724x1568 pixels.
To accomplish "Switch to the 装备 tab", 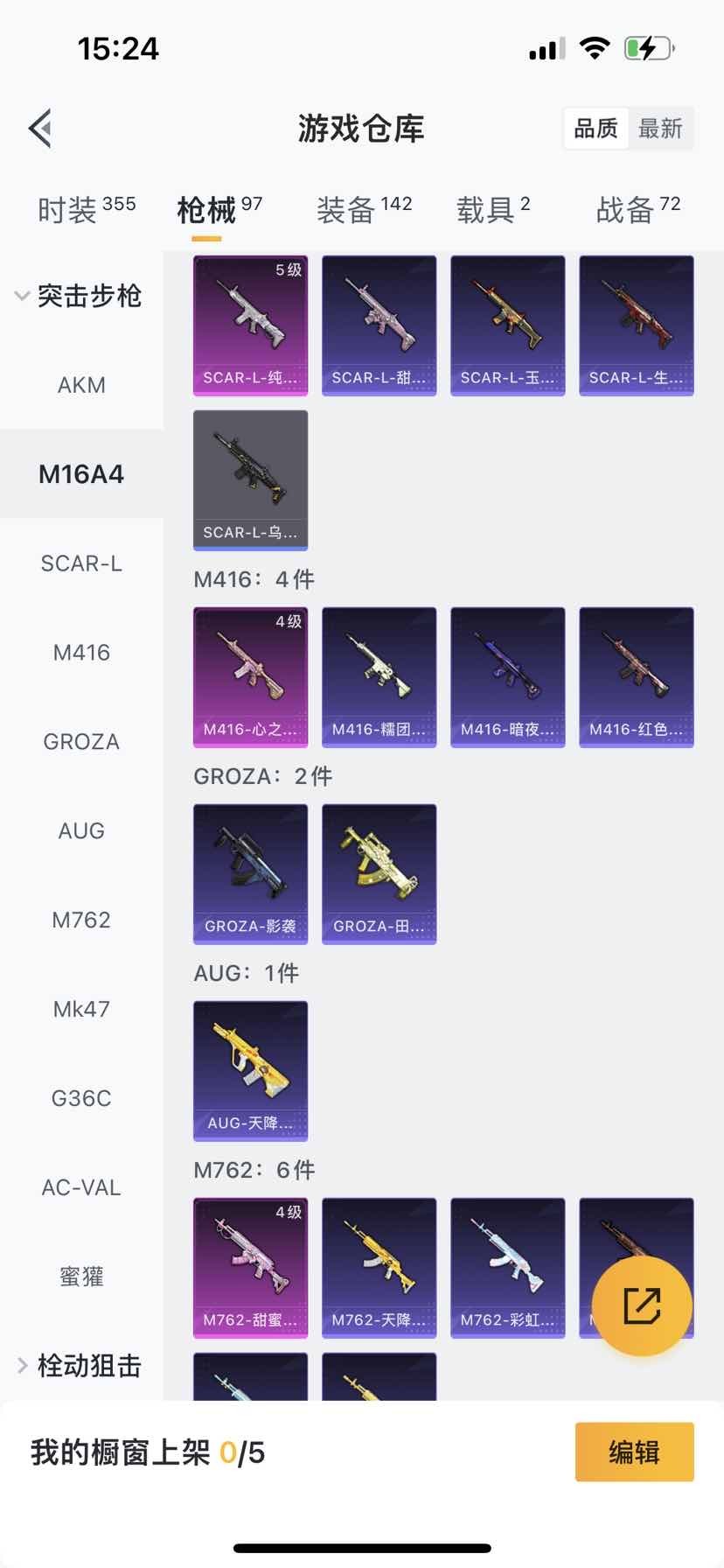I will [363, 209].
